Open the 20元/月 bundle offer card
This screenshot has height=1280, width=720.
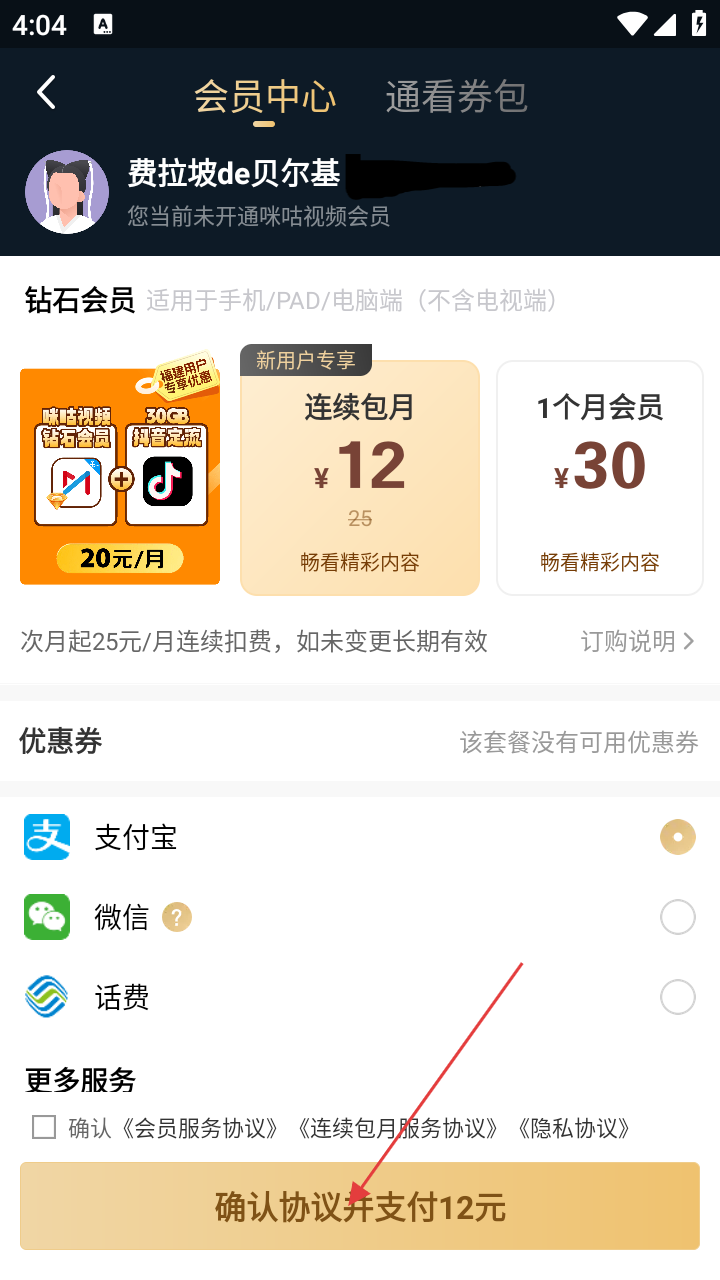click(x=120, y=476)
